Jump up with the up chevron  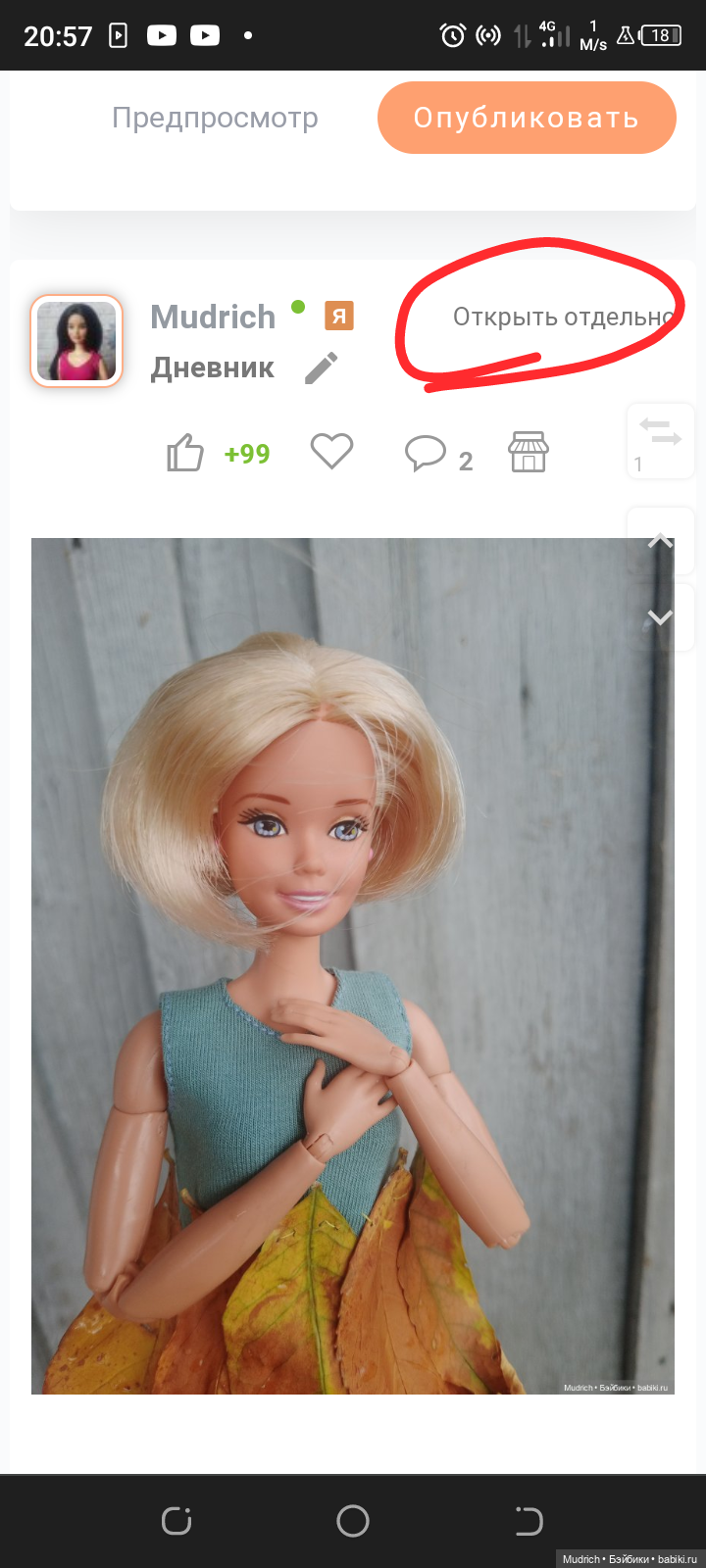click(660, 541)
